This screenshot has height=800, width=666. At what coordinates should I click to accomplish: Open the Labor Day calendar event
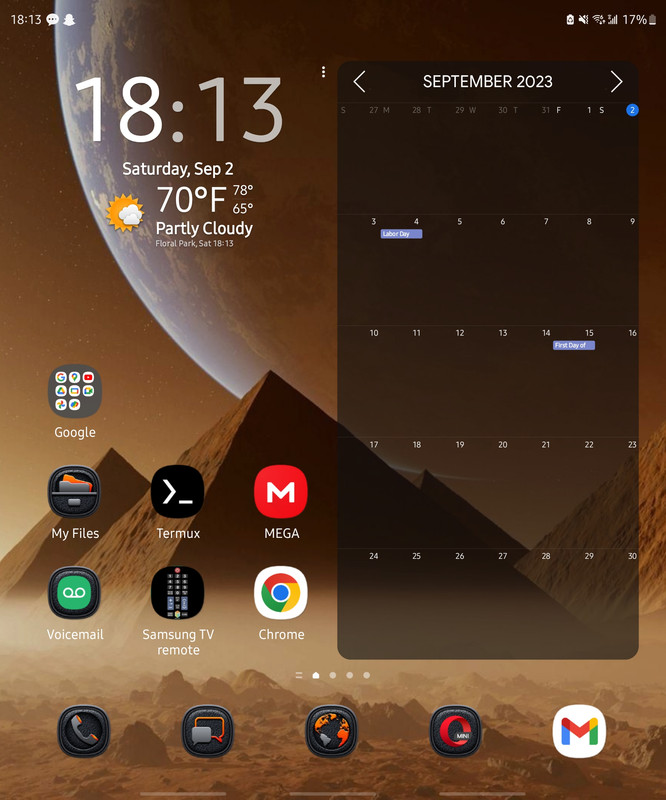[x=401, y=234]
